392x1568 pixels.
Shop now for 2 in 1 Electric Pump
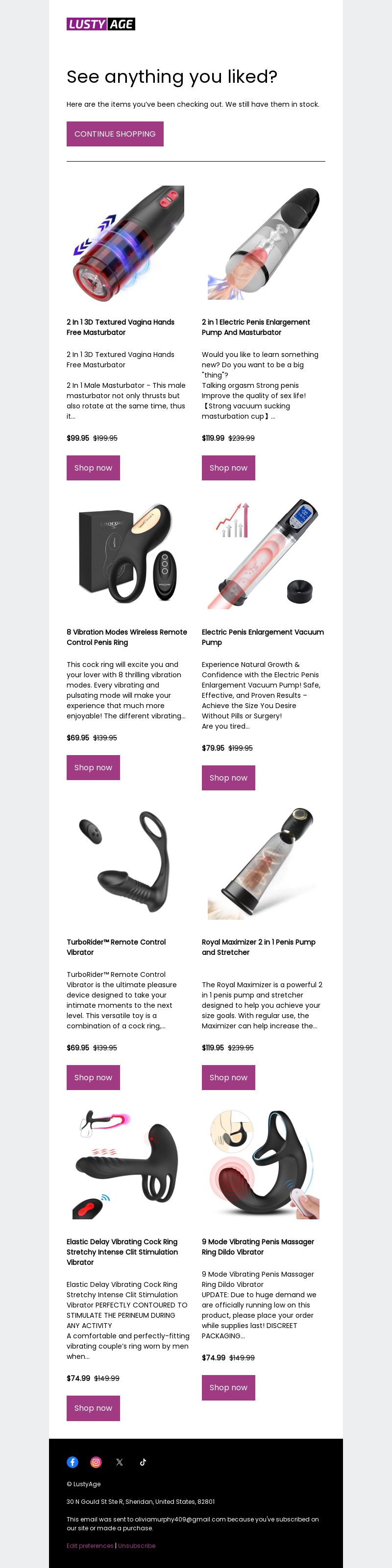tap(228, 468)
